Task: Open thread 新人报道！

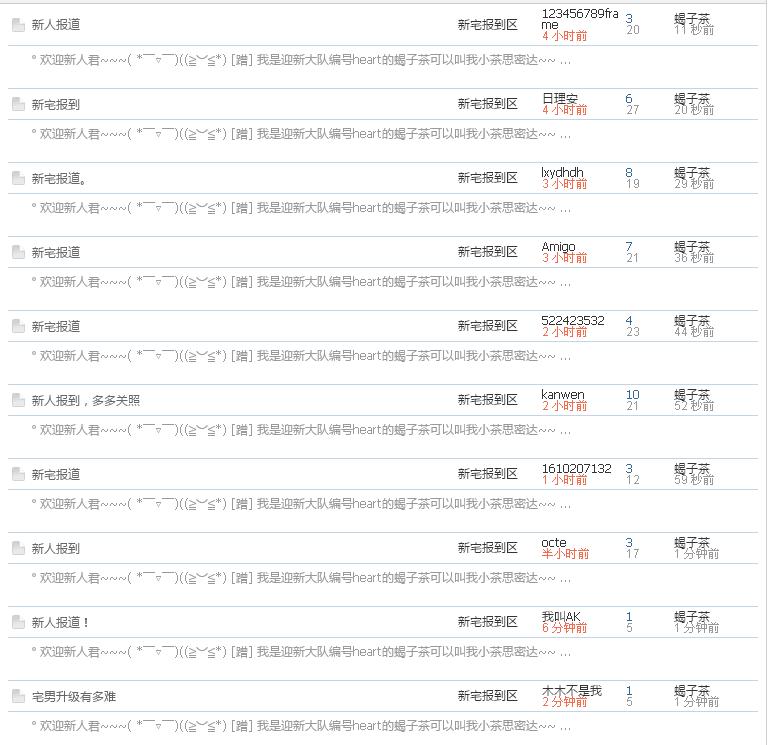Action: click(61, 623)
